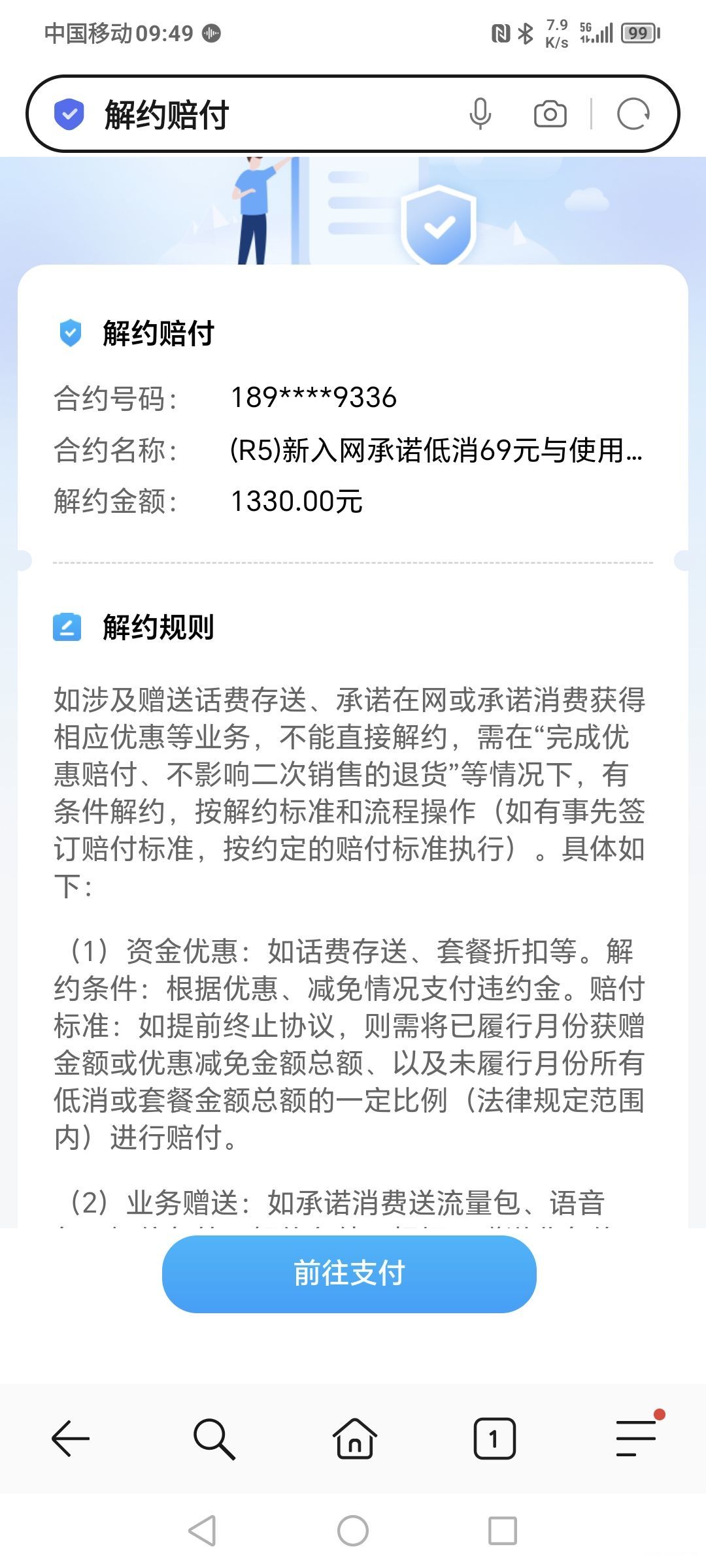Go to the browser home page

pos(354,1439)
